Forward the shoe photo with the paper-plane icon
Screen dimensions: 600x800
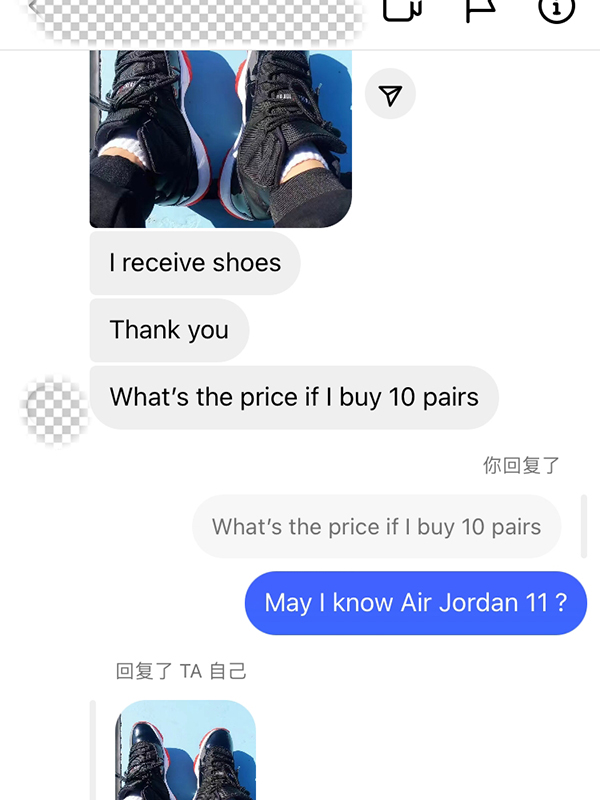tap(390, 95)
